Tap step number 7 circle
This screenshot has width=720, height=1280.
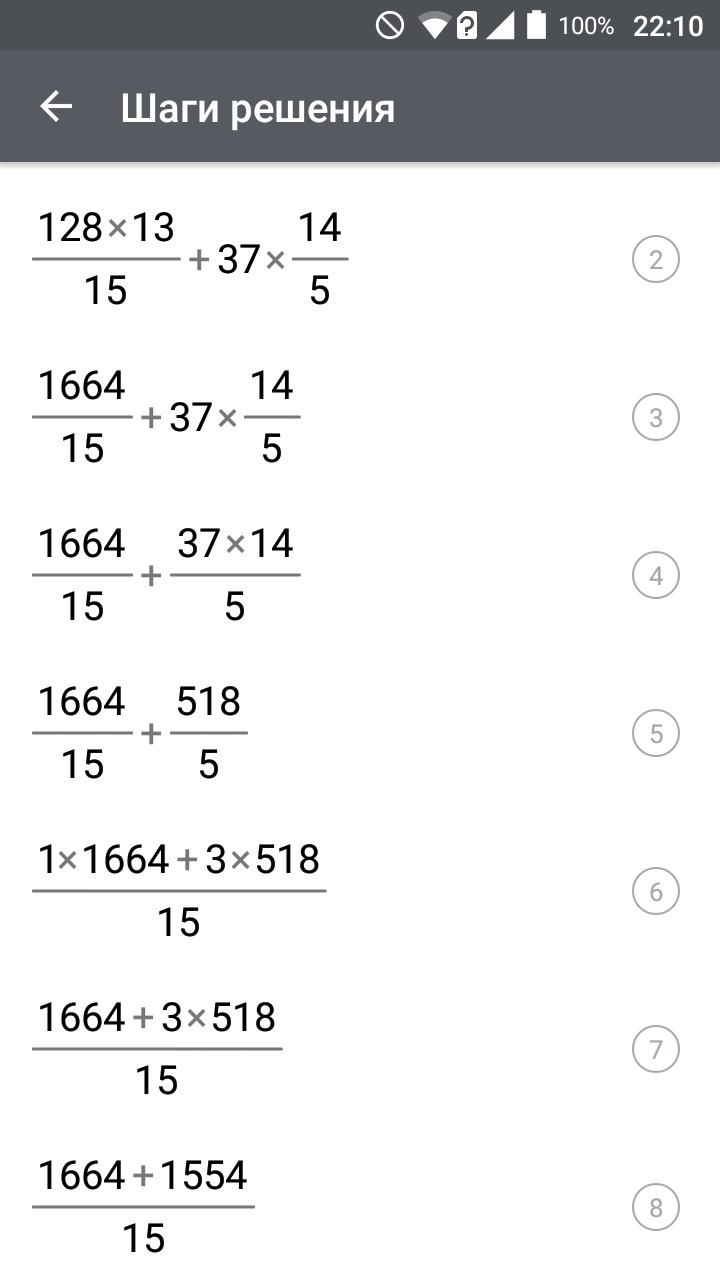(656, 1050)
